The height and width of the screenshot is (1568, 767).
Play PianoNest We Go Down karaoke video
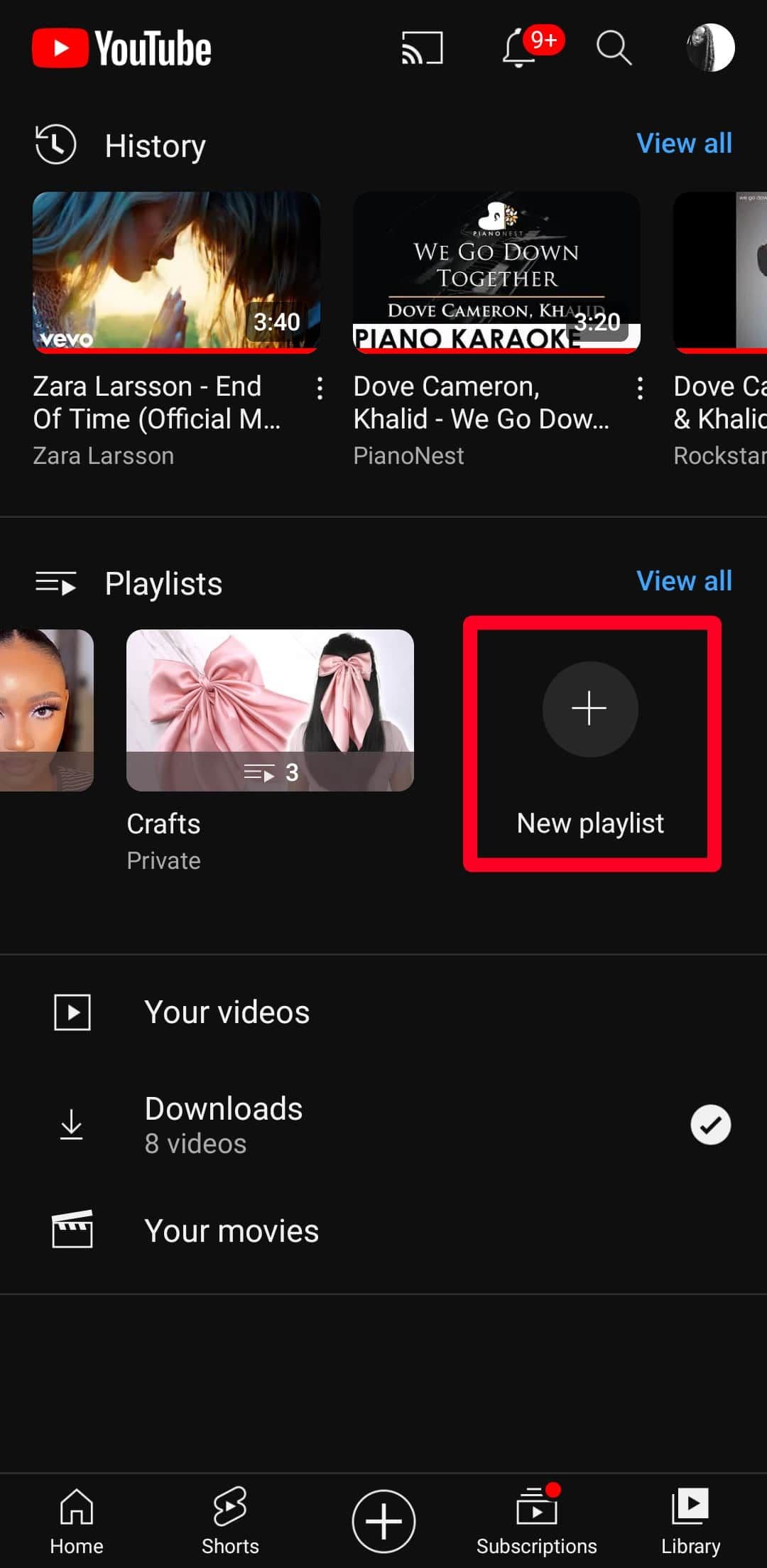pos(496,271)
